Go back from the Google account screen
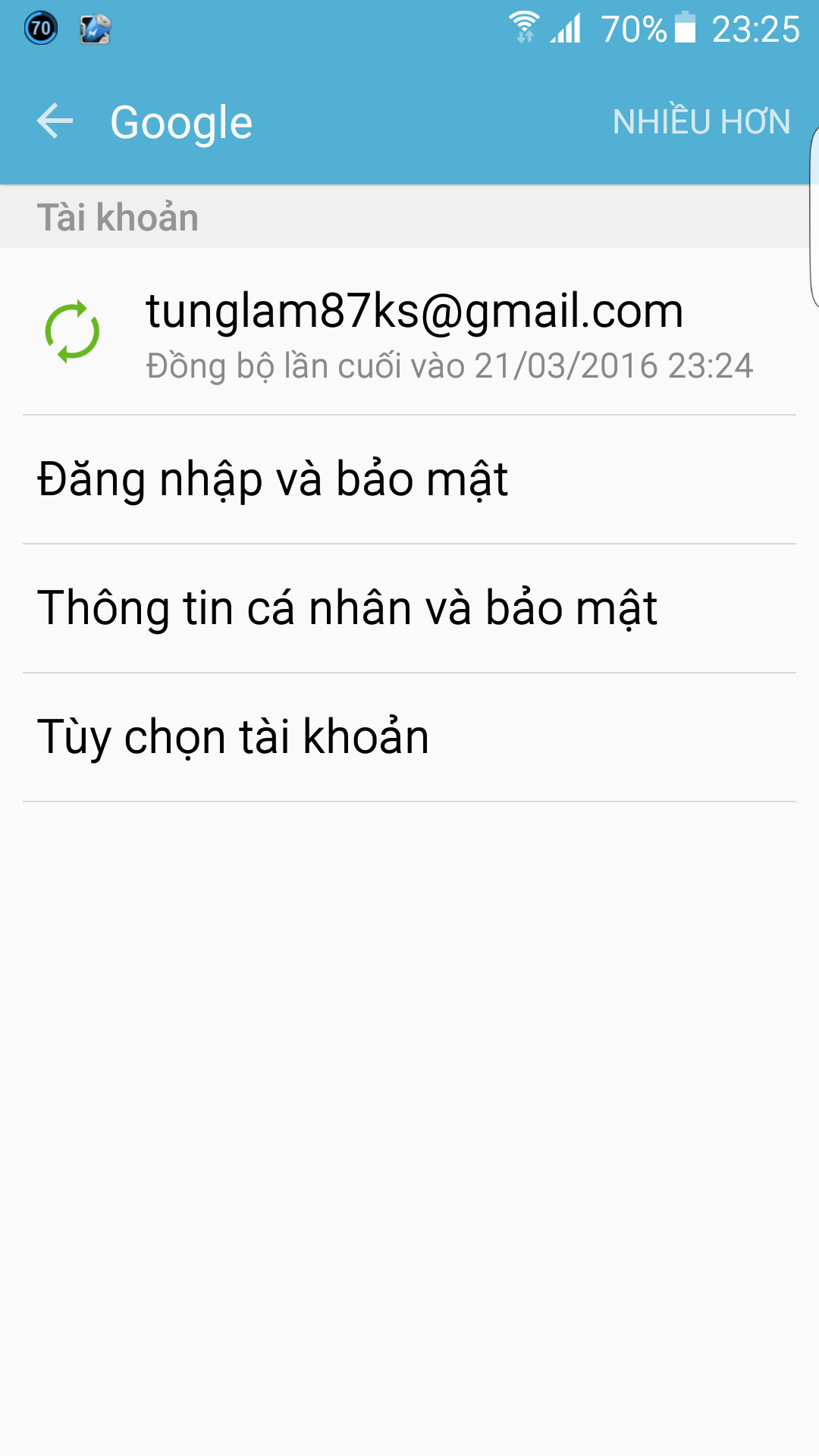The image size is (819, 1456). coord(55,121)
